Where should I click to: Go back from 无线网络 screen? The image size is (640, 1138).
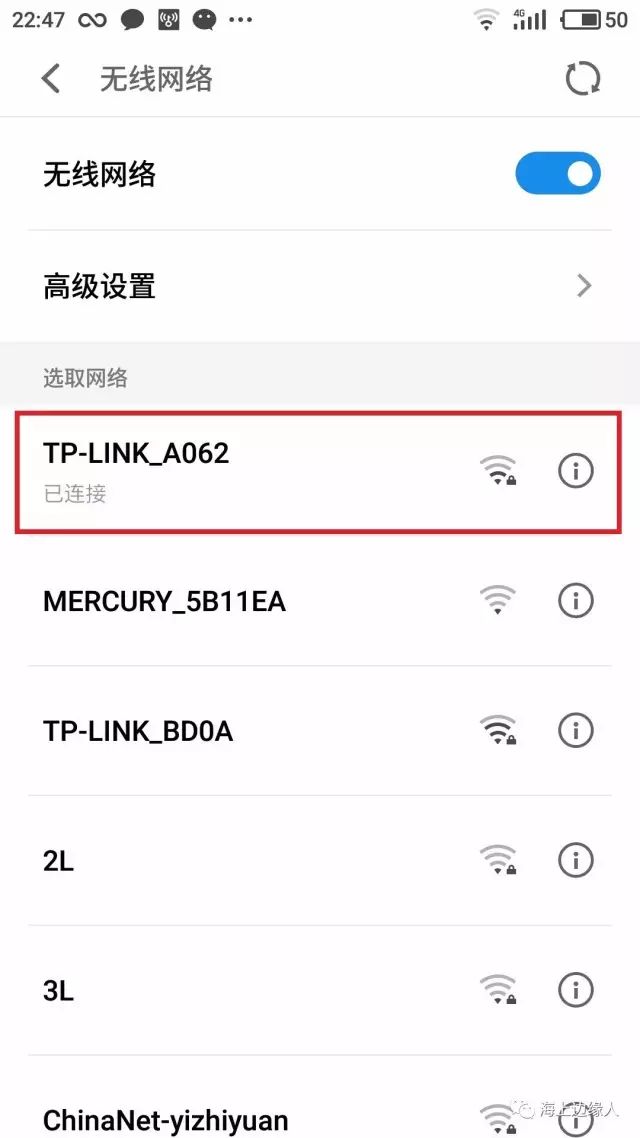[51, 79]
